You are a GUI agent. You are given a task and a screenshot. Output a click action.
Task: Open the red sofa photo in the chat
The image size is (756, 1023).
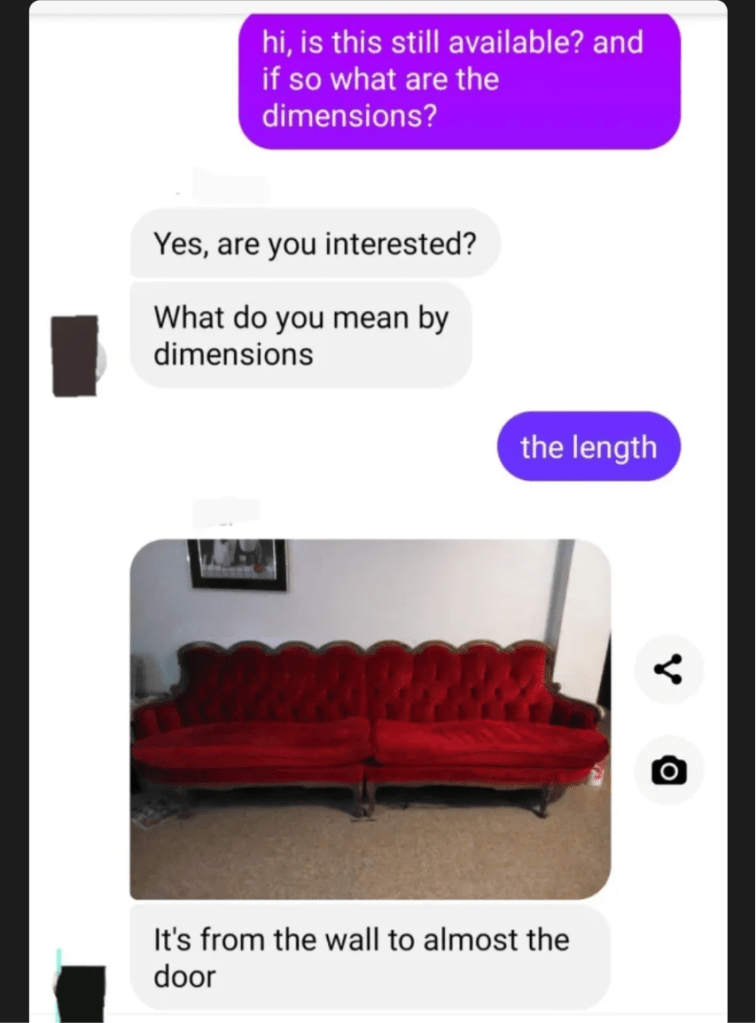[x=370, y=718]
